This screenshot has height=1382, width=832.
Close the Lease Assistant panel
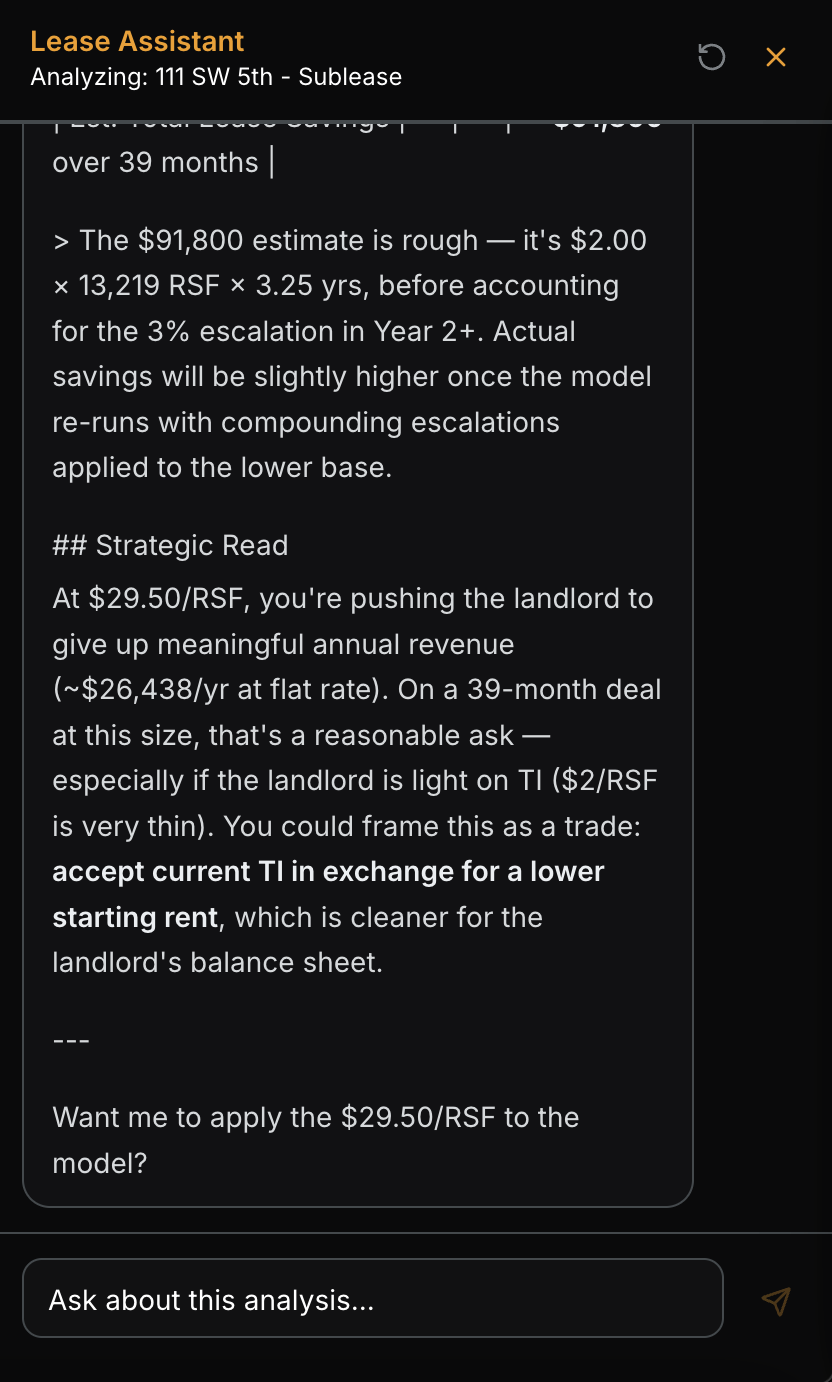pyautogui.click(x=776, y=58)
